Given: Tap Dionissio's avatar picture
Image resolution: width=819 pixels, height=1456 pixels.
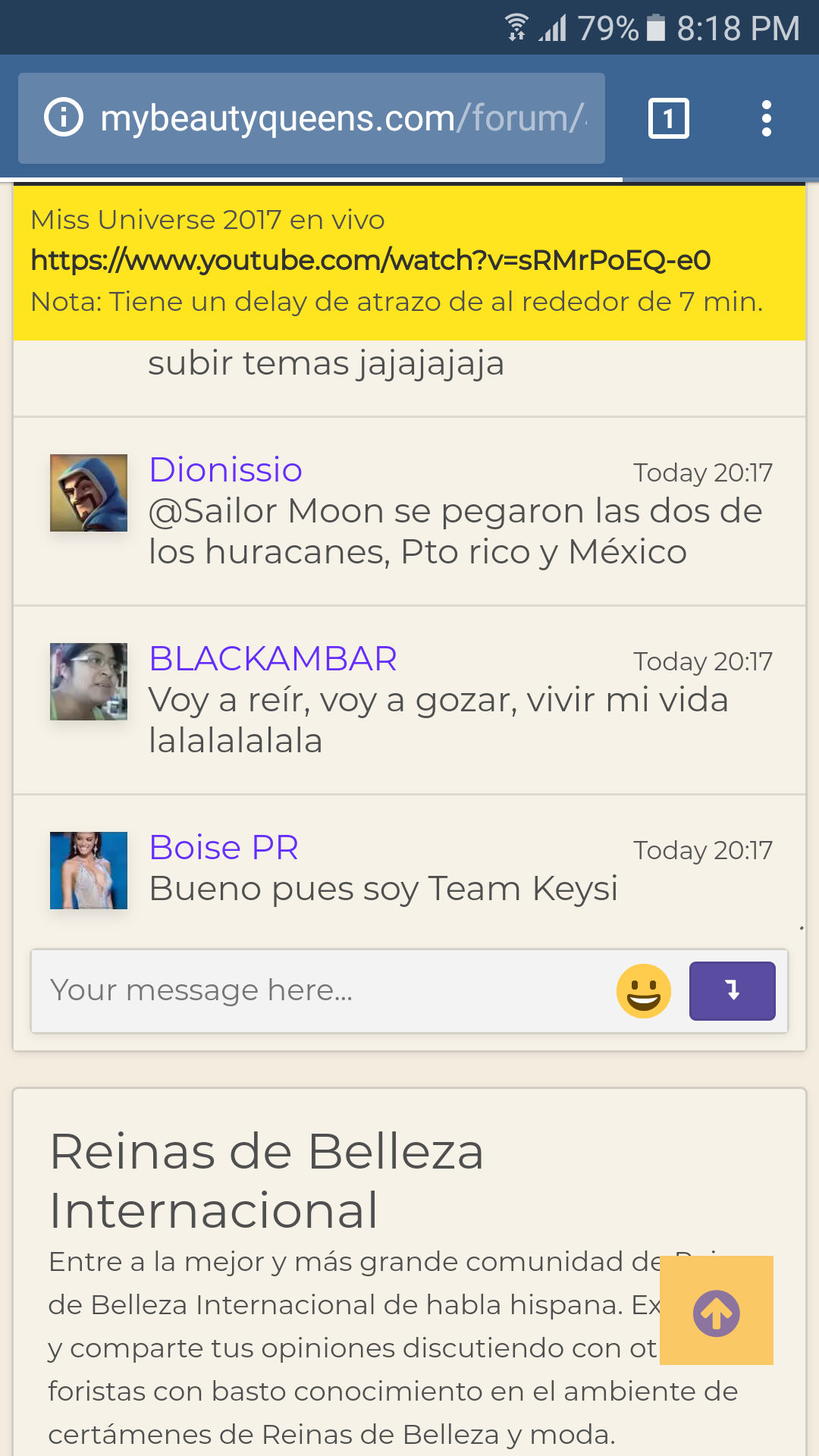Looking at the screenshot, I should (x=89, y=493).
